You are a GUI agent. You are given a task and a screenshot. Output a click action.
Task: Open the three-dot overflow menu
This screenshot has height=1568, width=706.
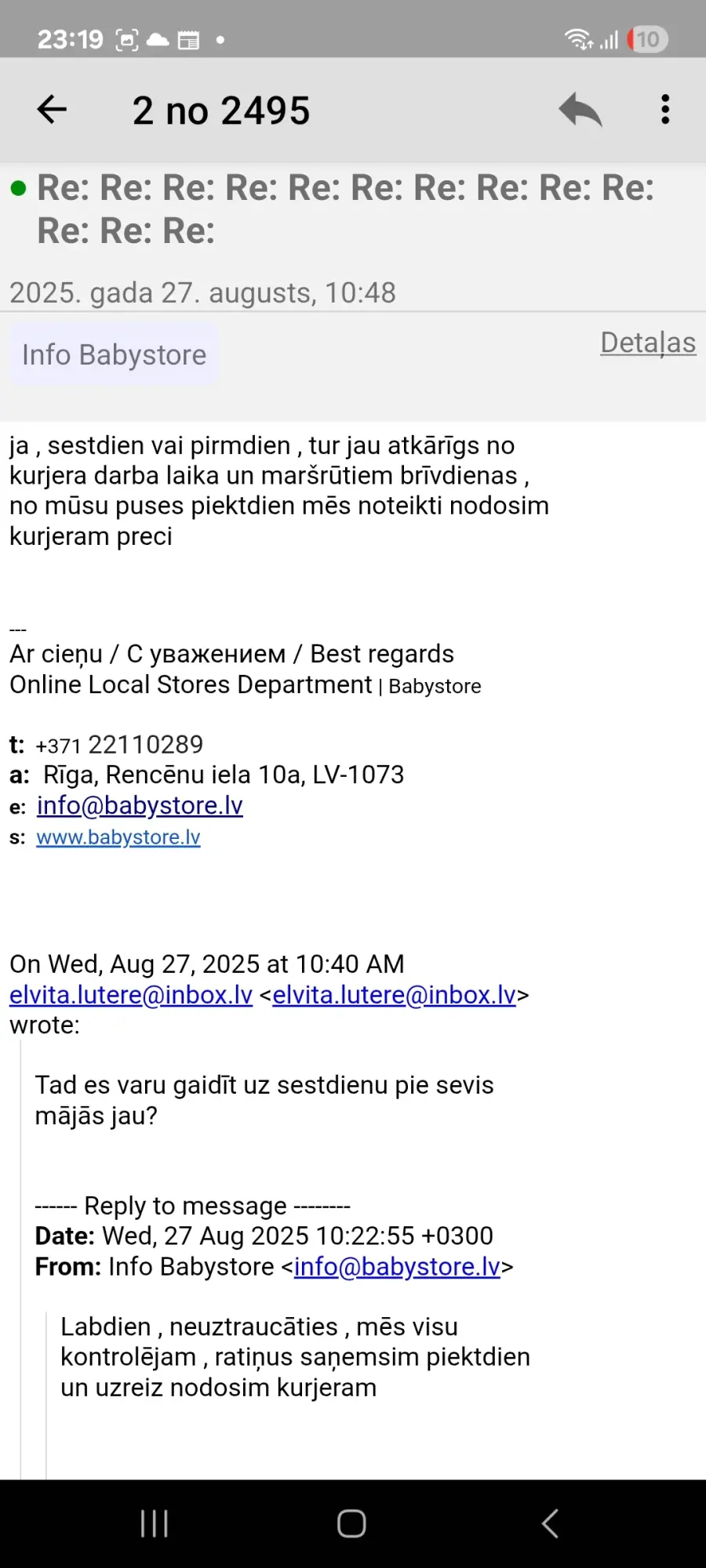click(x=665, y=110)
